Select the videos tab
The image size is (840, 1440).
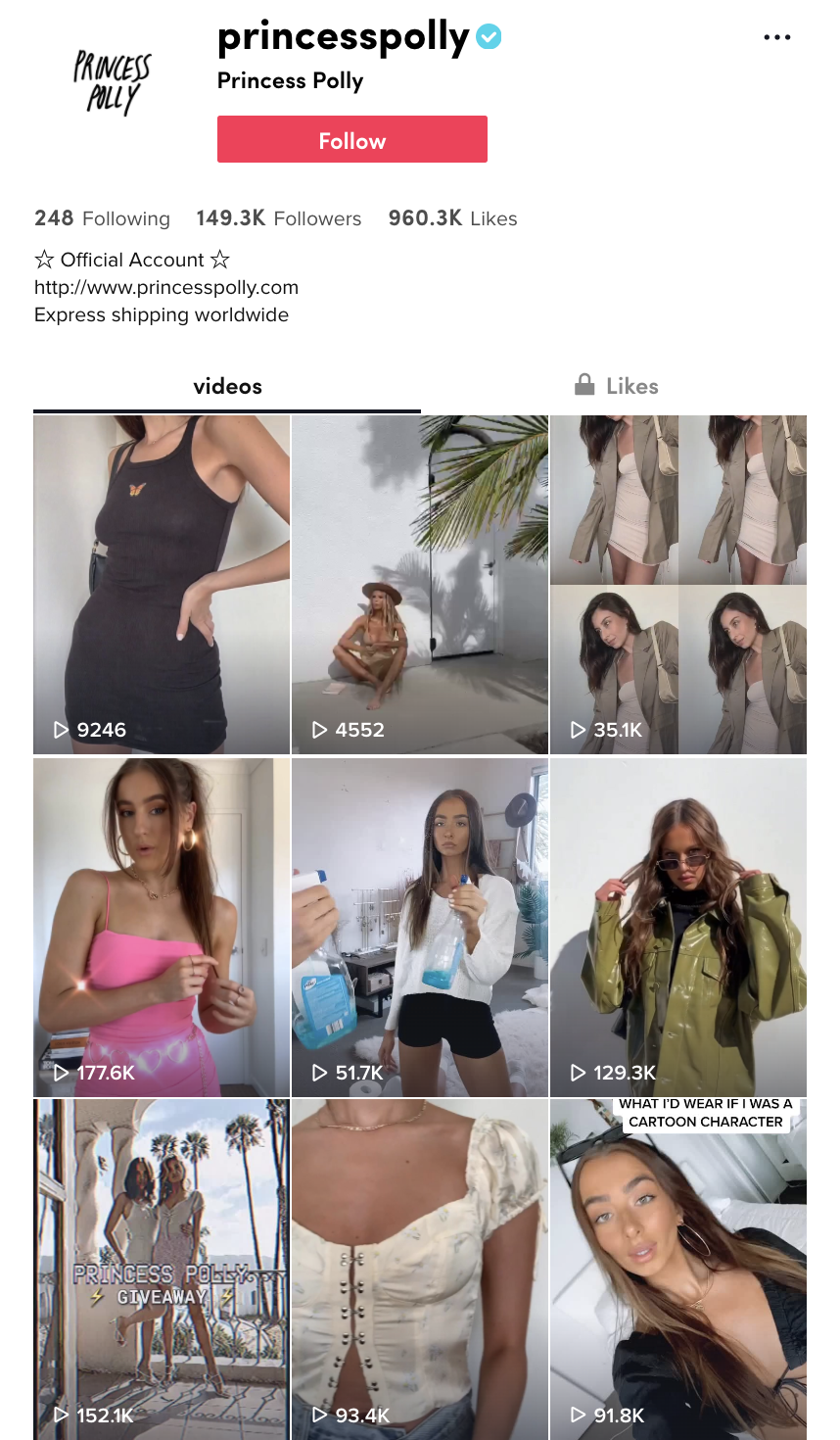click(227, 386)
